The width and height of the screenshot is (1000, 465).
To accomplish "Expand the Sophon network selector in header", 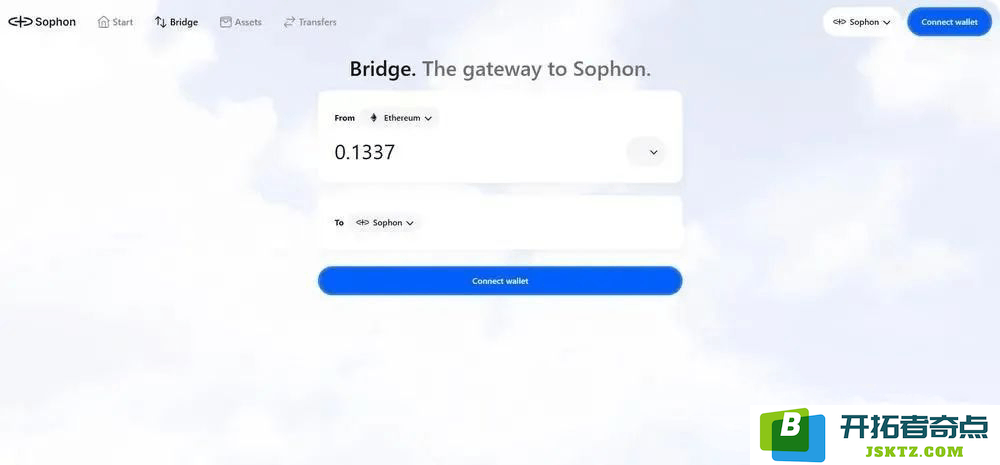I will 861,22.
